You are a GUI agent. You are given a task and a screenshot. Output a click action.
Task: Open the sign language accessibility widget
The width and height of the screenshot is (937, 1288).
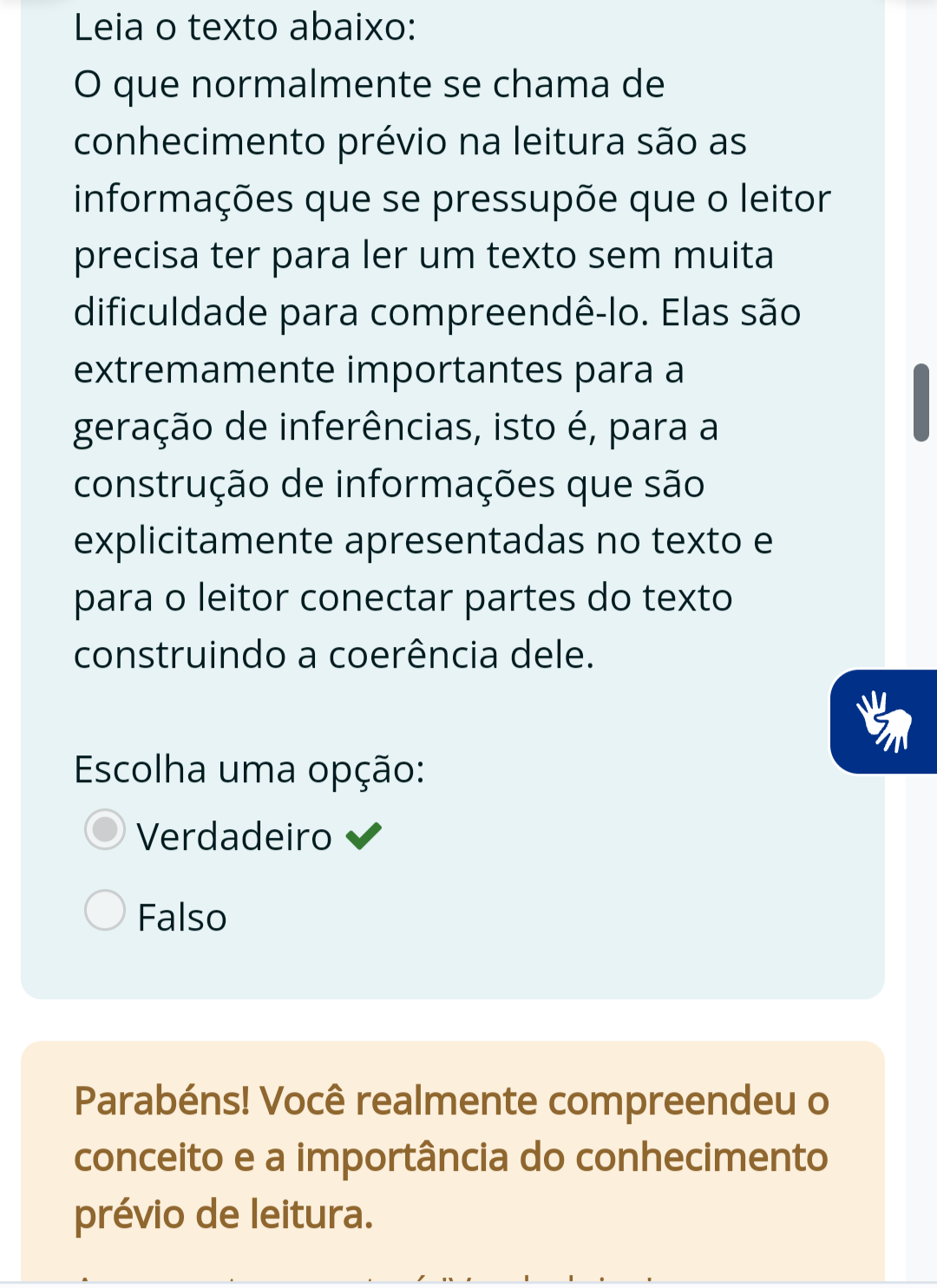[885, 721]
